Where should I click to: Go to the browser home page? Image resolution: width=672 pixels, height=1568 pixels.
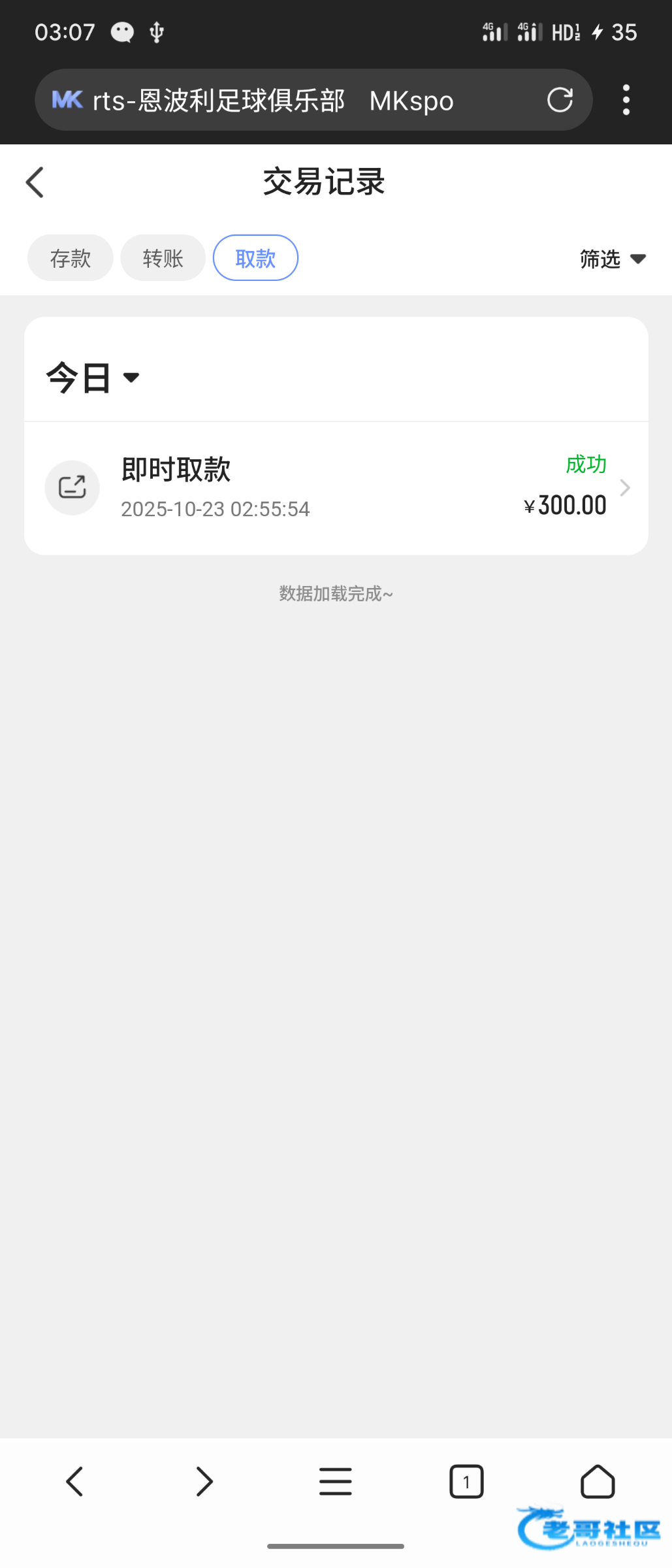pyautogui.click(x=598, y=1481)
